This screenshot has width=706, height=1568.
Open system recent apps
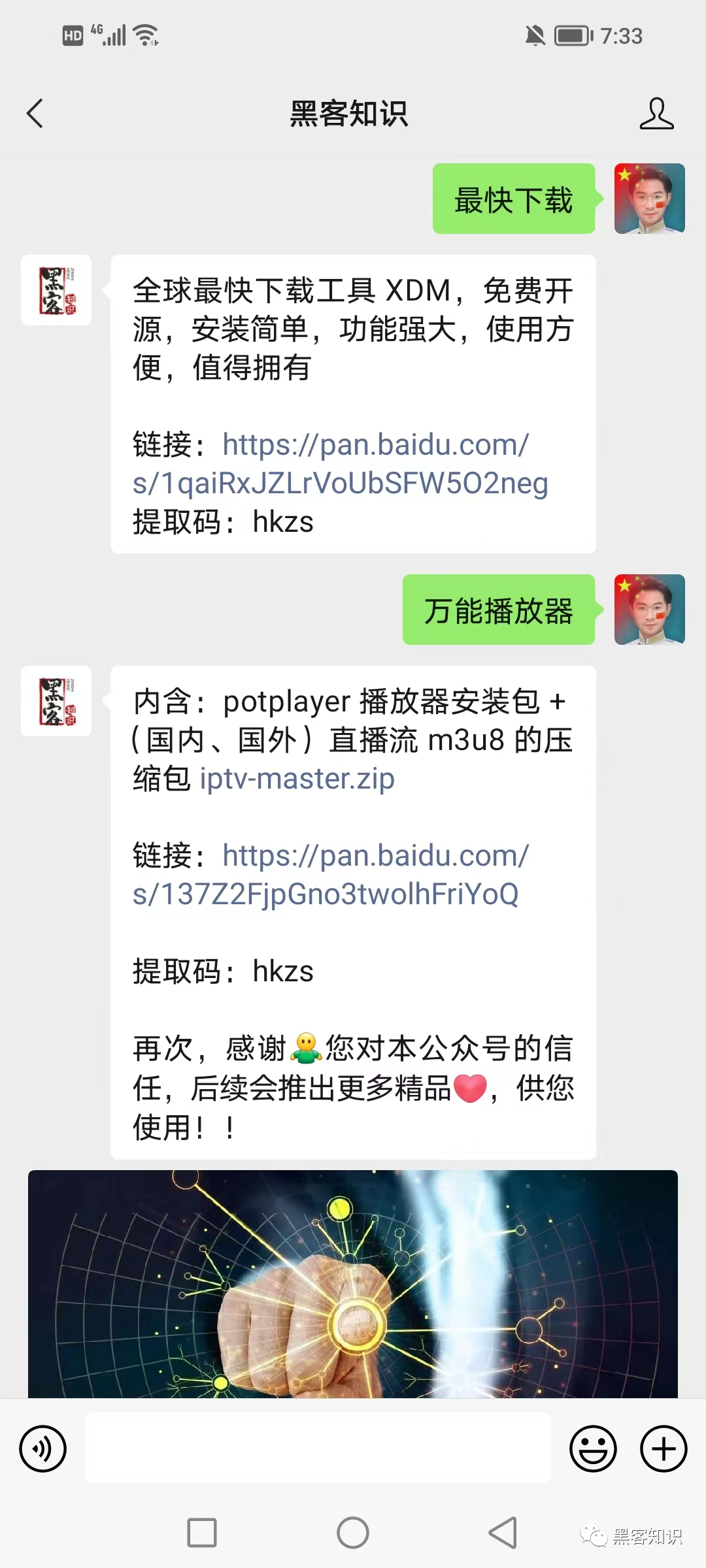[x=202, y=1533]
